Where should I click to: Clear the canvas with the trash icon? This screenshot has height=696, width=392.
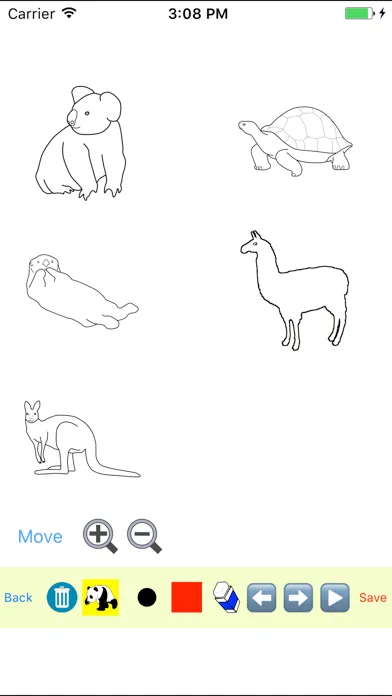(x=62, y=597)
